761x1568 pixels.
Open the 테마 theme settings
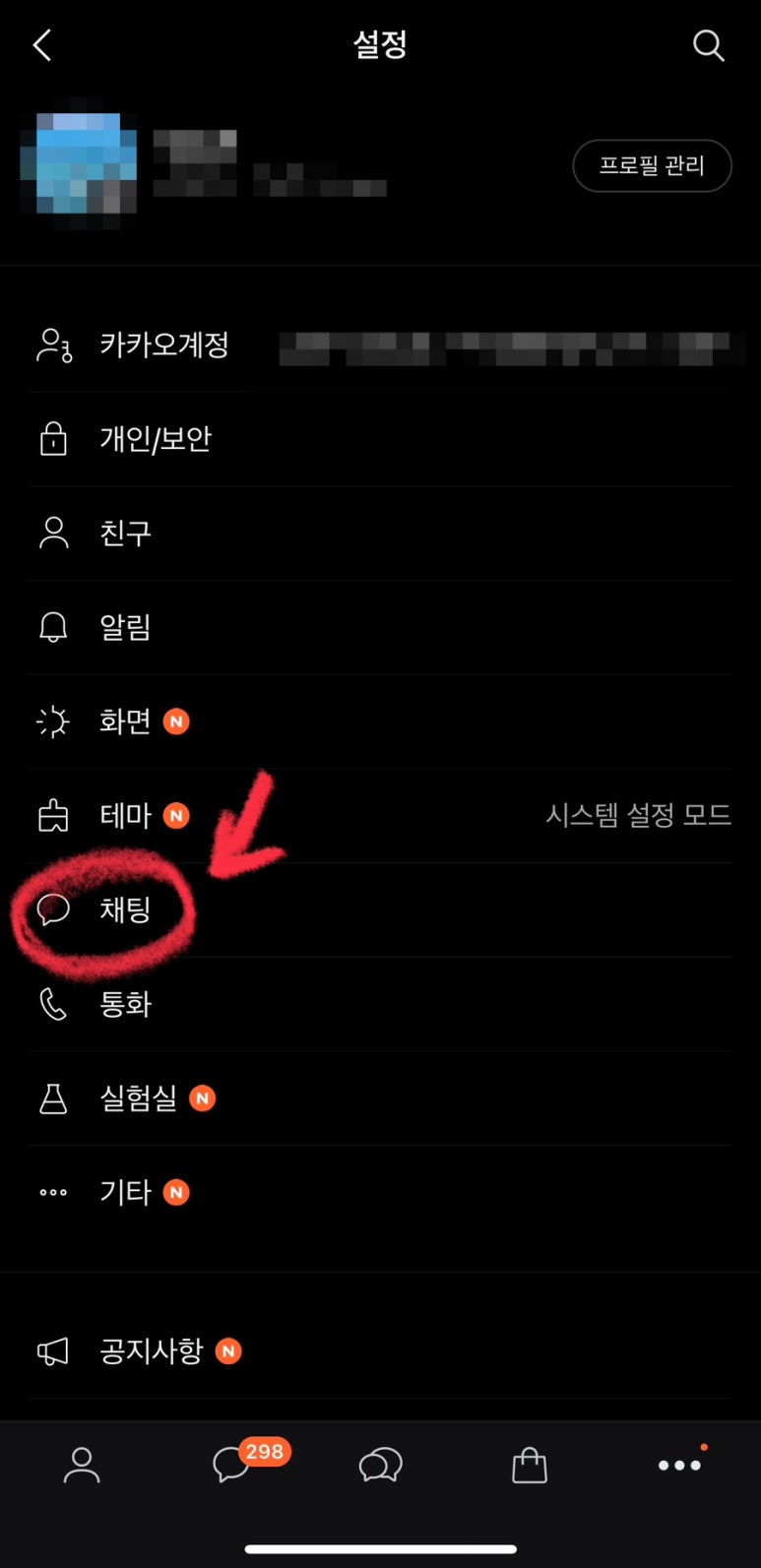click(x=380, y=816)
